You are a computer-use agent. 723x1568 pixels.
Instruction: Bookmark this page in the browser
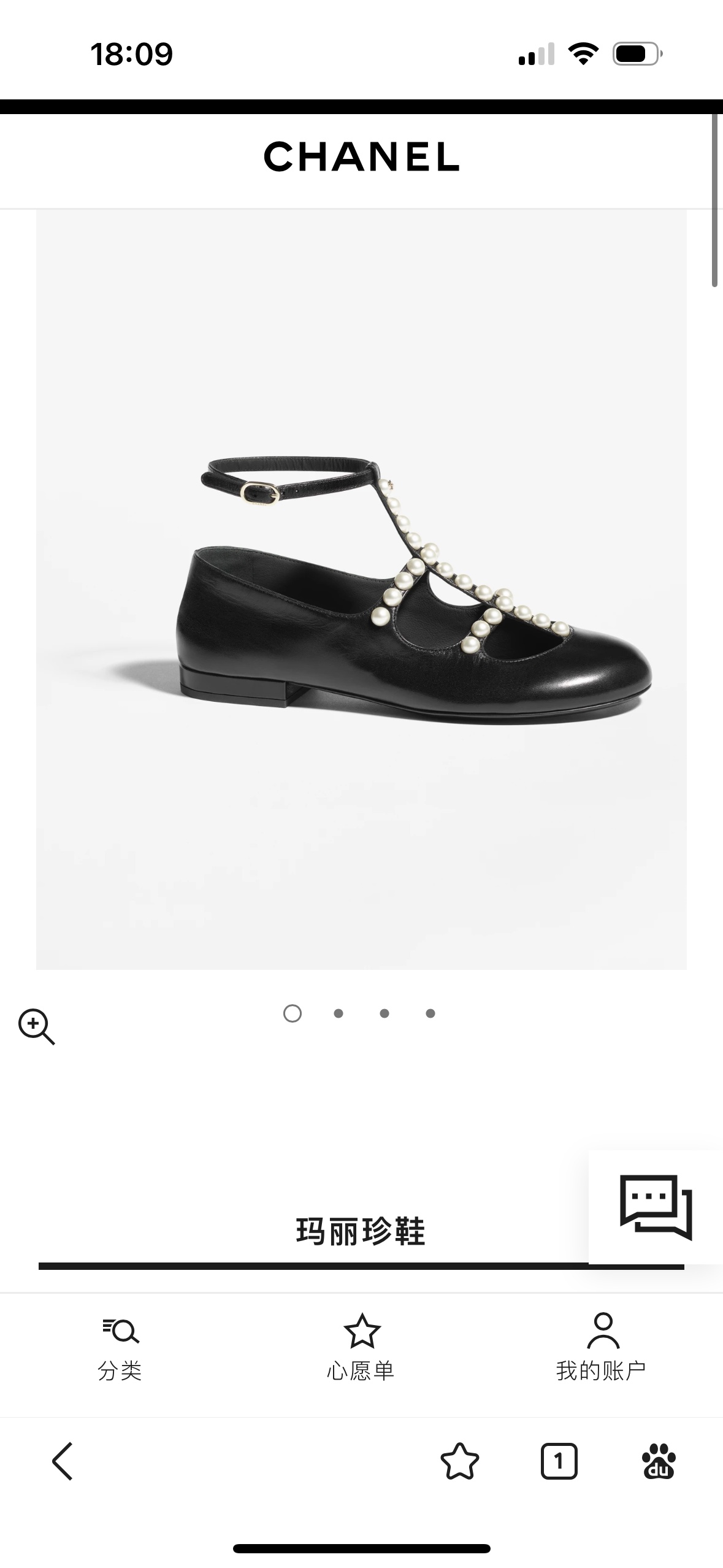click(459, 1461)
